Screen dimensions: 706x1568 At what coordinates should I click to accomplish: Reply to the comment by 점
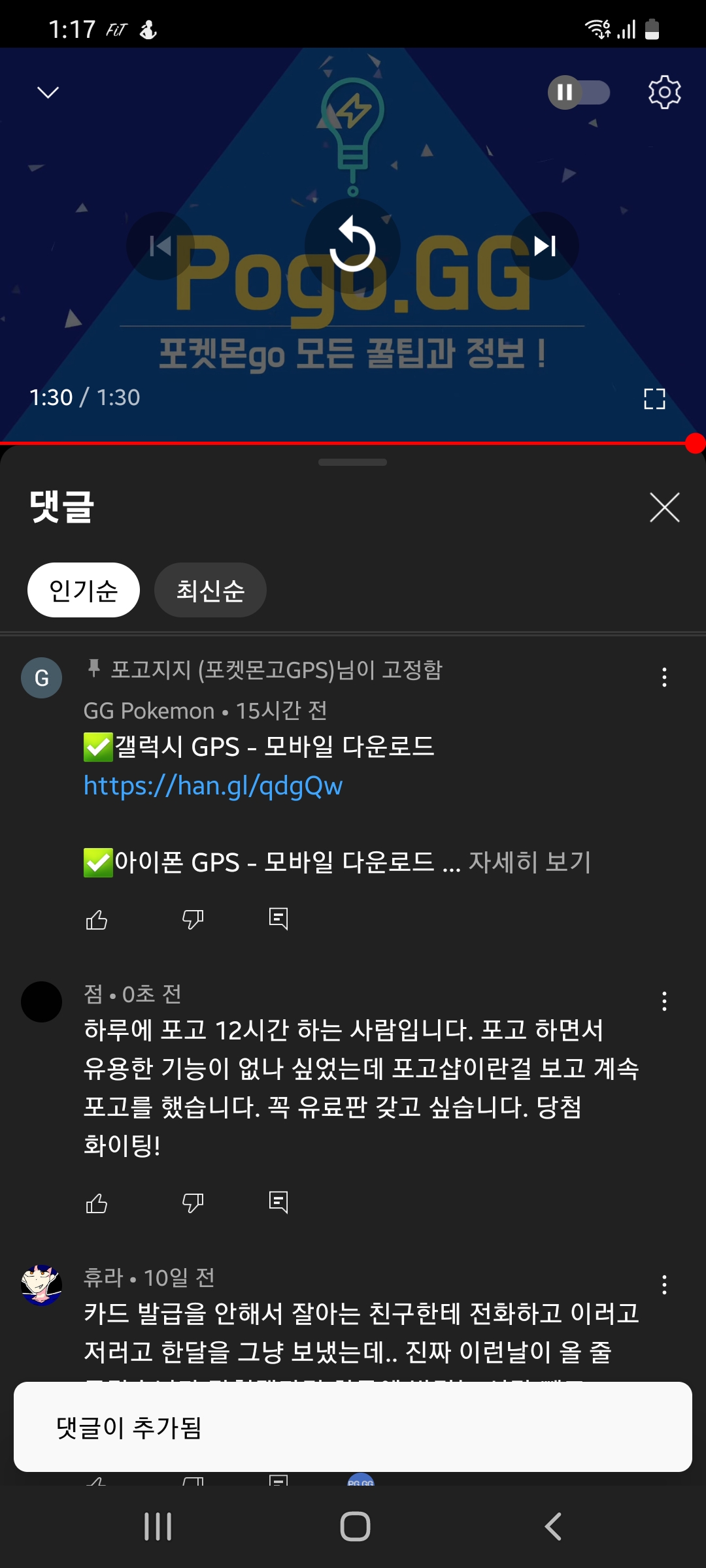[278, 1202]
